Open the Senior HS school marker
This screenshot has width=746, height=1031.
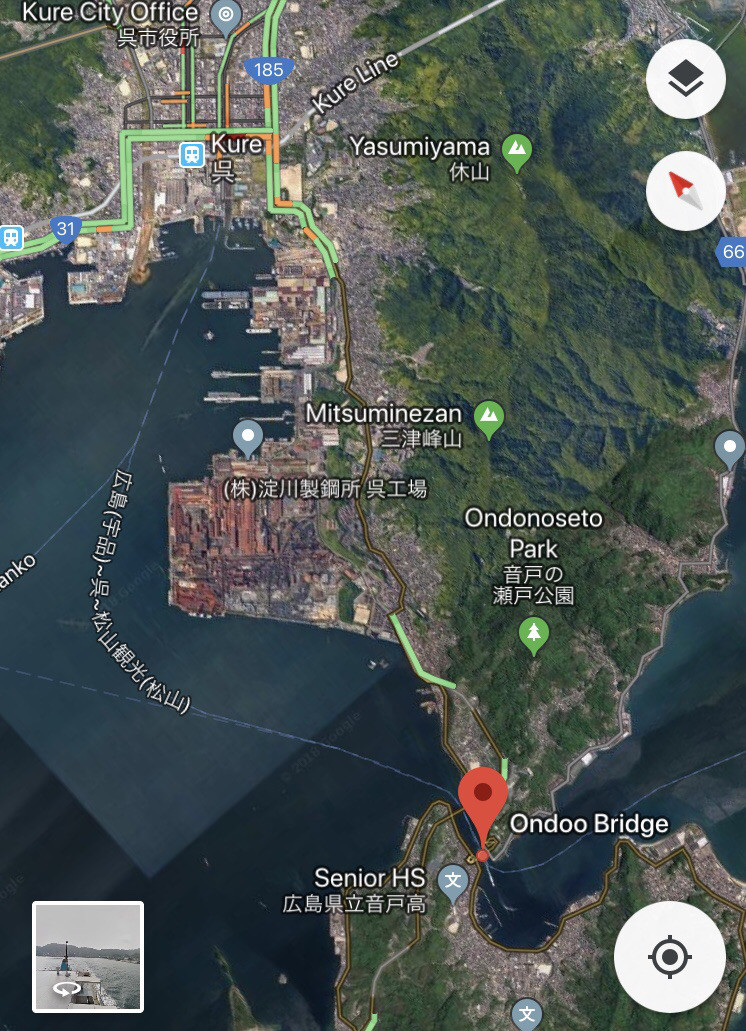(454, 882)
